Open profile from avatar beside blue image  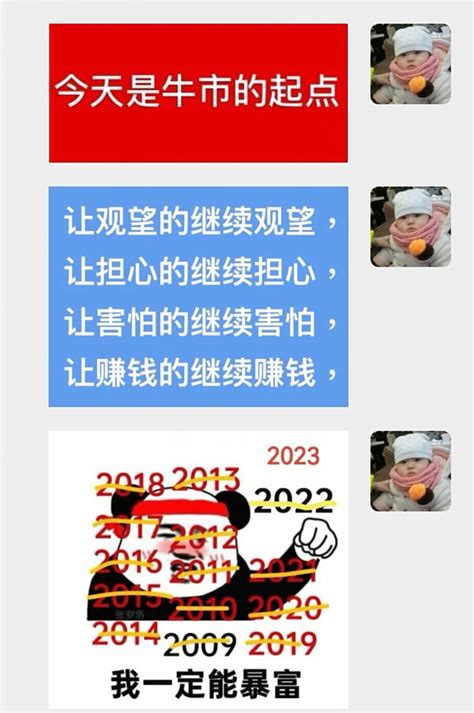tap(410, 226)
